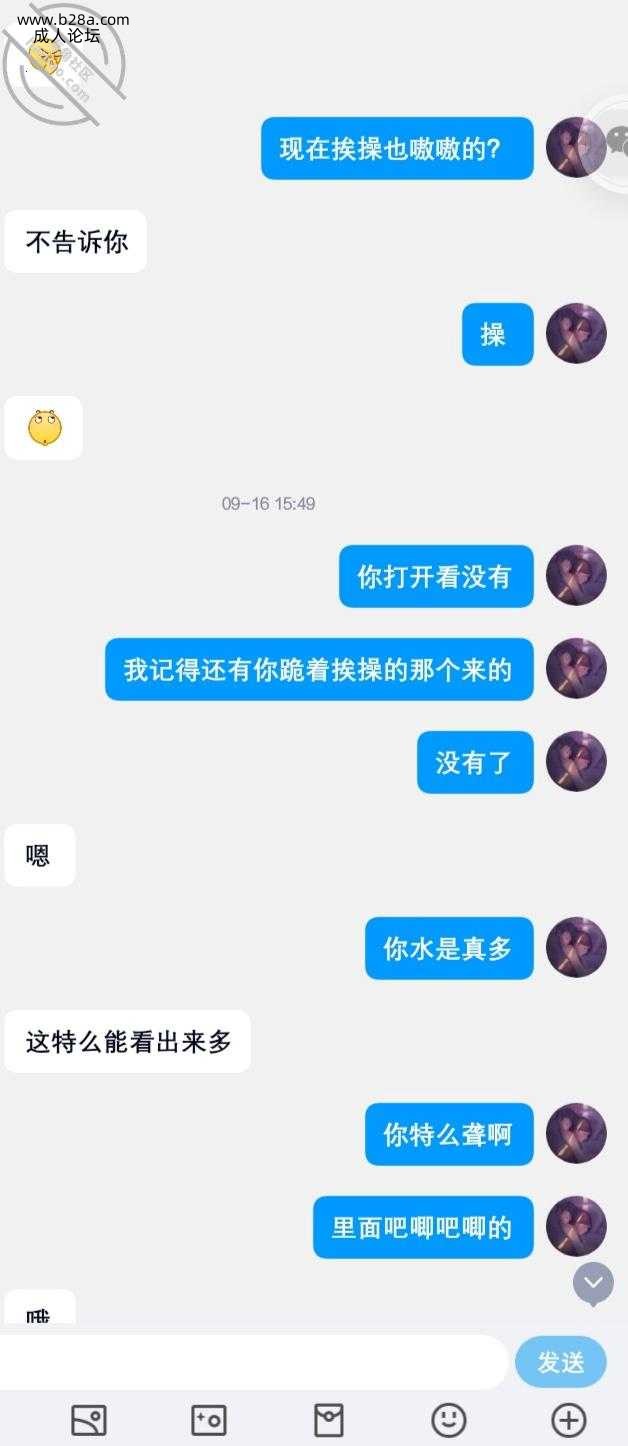Open sender's avatar beside 没有了 message
This screenshot has width=628, height=1446.
point(576,762)
